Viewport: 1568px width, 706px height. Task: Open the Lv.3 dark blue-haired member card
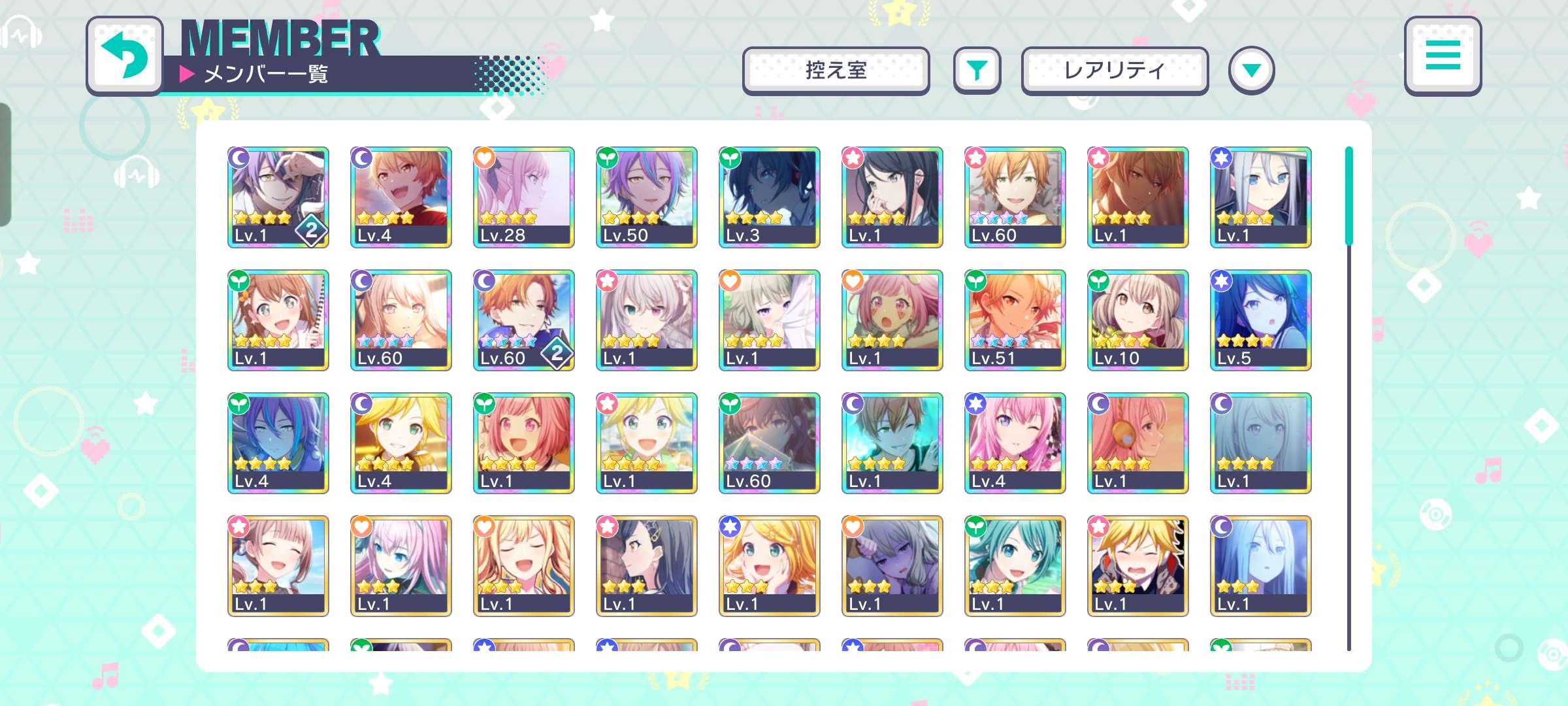769,197
